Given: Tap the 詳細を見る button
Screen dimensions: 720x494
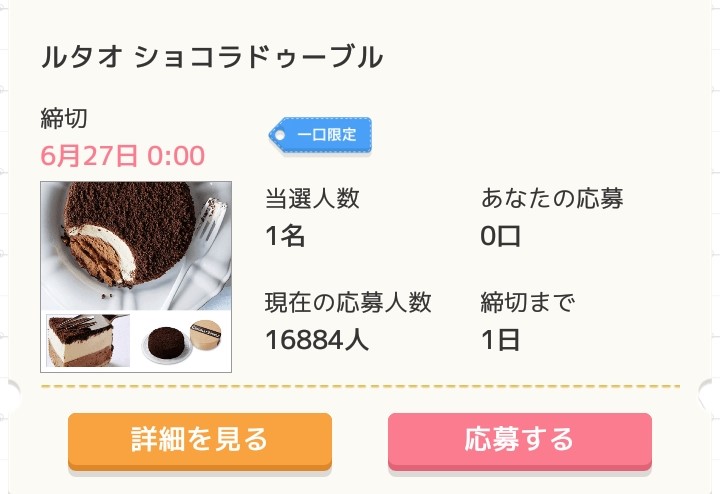Looking at the screenshot, I should 199,439.
